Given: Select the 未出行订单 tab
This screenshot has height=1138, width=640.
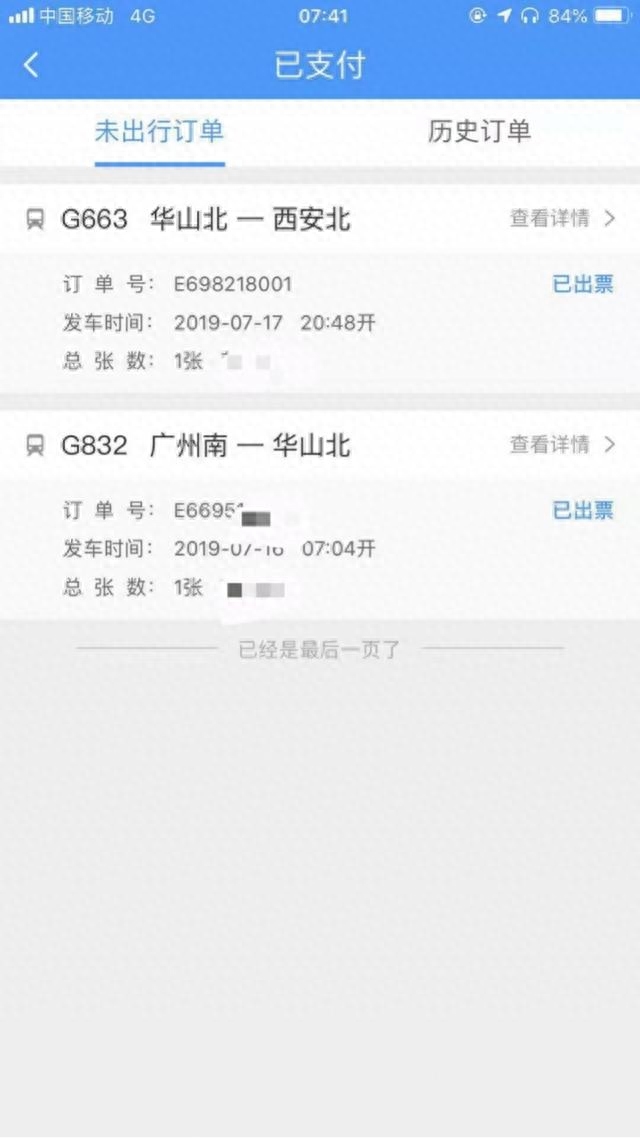Looking at the screenshot, I should (159, 131).
